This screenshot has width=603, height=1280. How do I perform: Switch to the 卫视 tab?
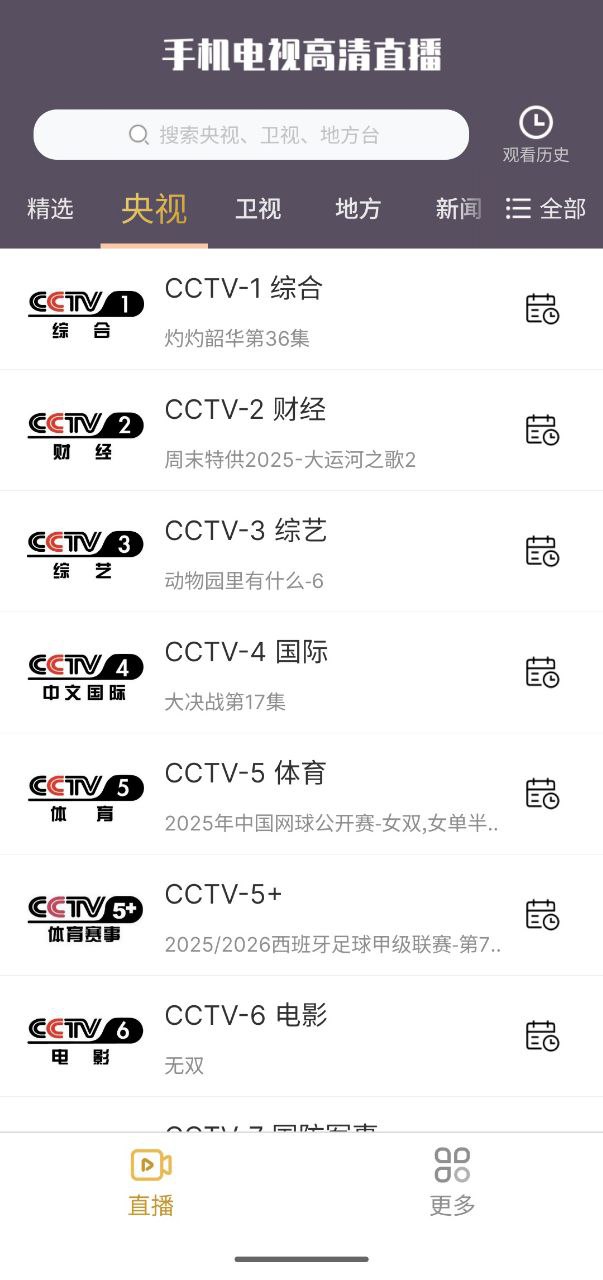pyautogui.click(x=258, y=209)
